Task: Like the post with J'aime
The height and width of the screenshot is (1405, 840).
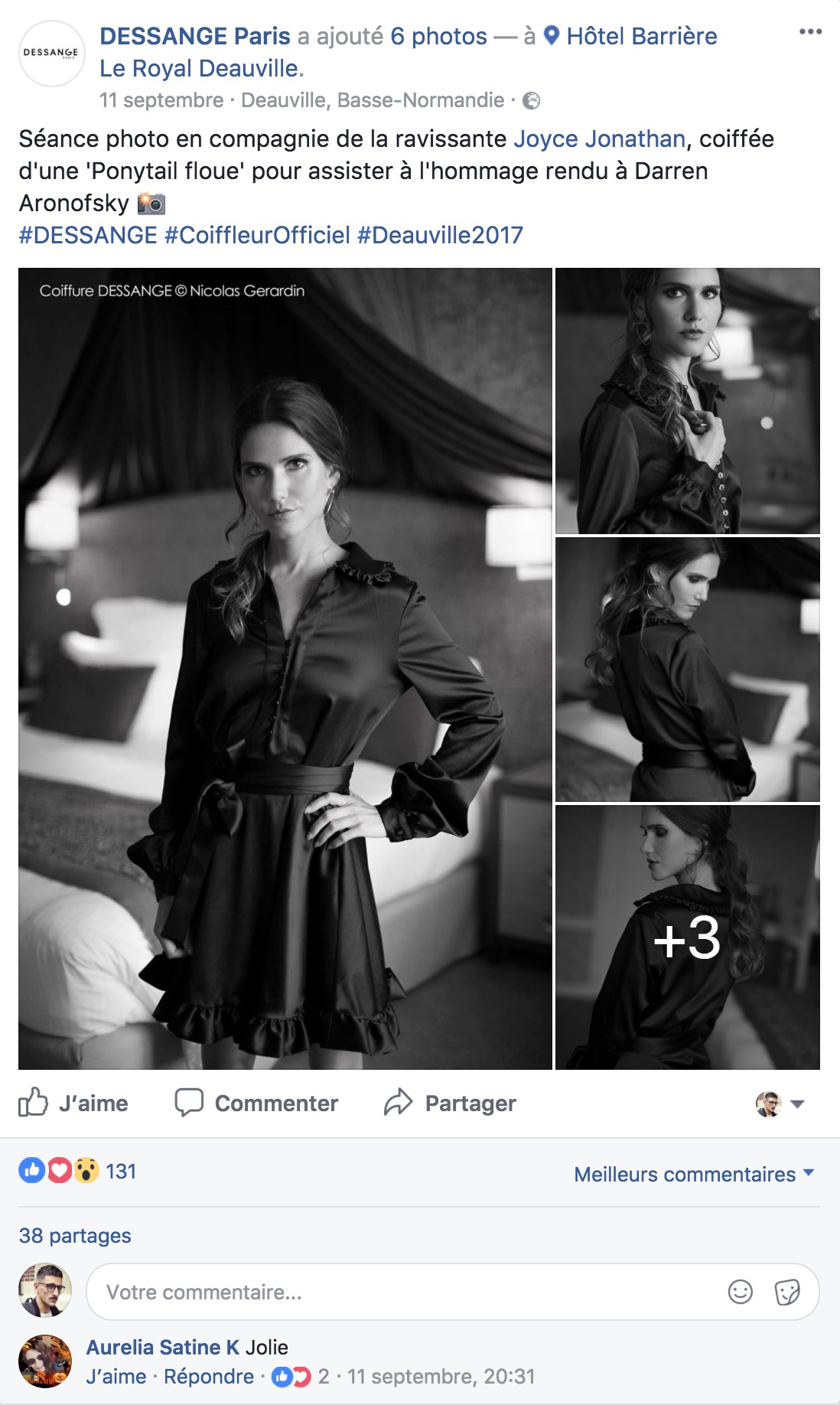Action: 74,1103
